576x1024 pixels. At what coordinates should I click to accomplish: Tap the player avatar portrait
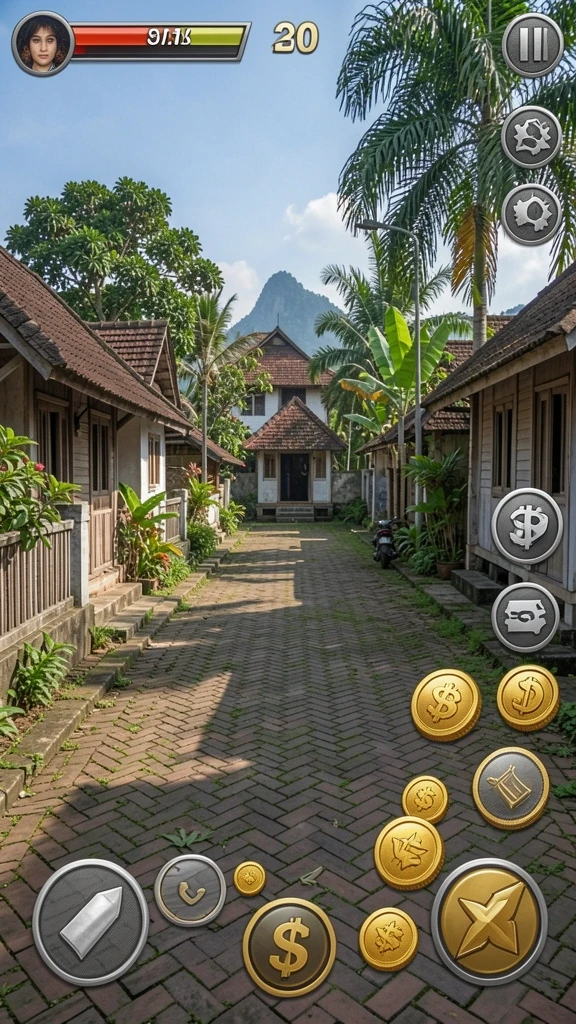point(43,43)
